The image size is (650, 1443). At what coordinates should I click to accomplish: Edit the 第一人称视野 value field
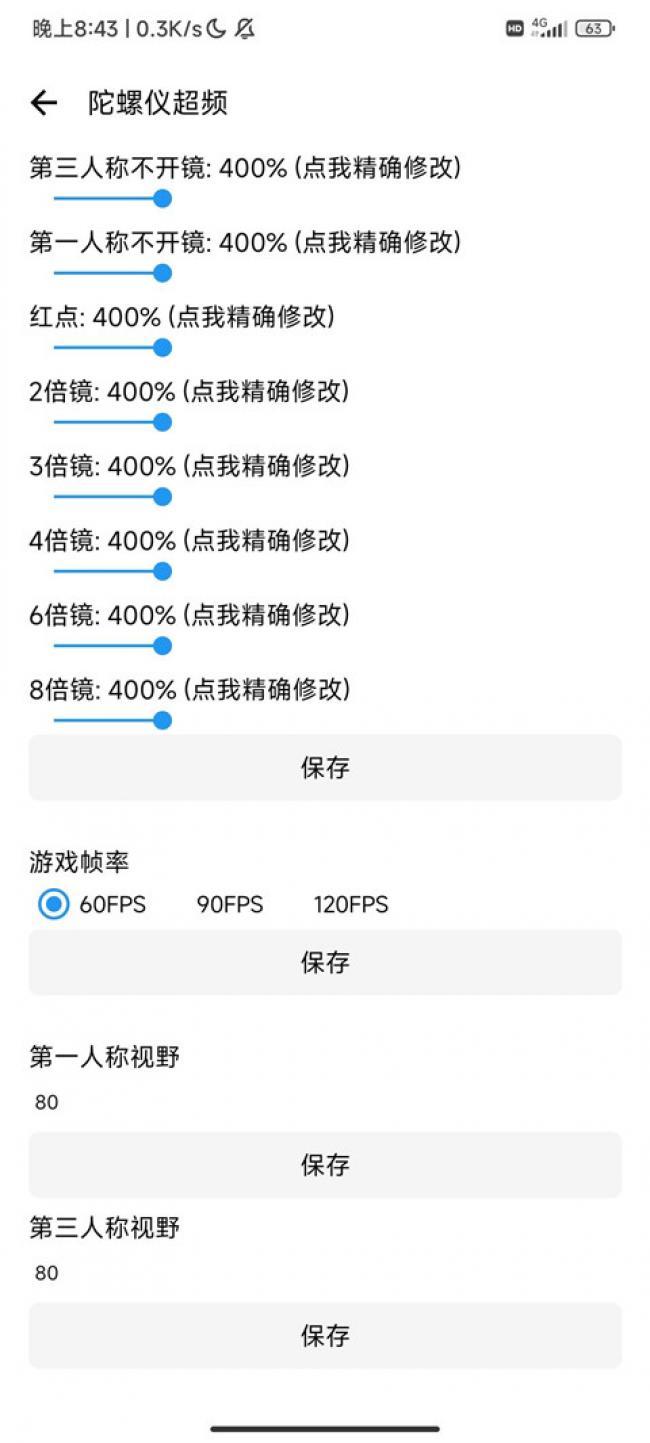[x=47, y=1102]
